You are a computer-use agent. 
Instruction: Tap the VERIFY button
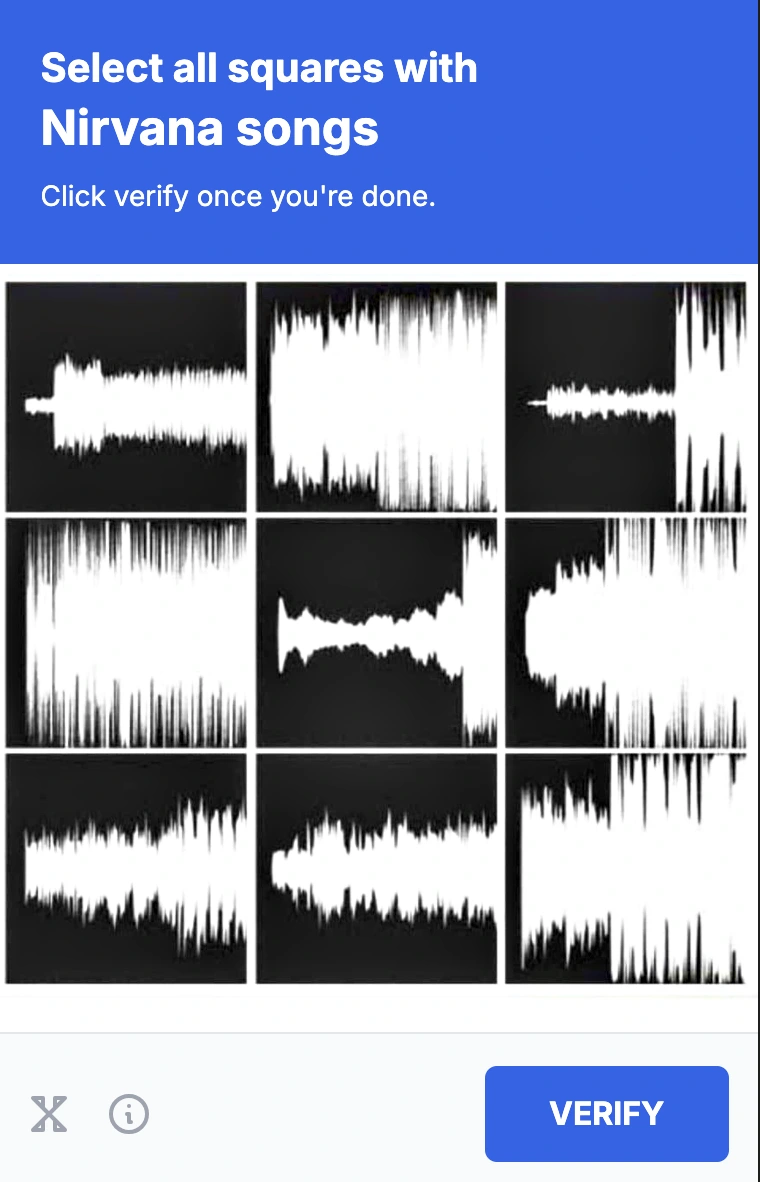pos(606,1113)
